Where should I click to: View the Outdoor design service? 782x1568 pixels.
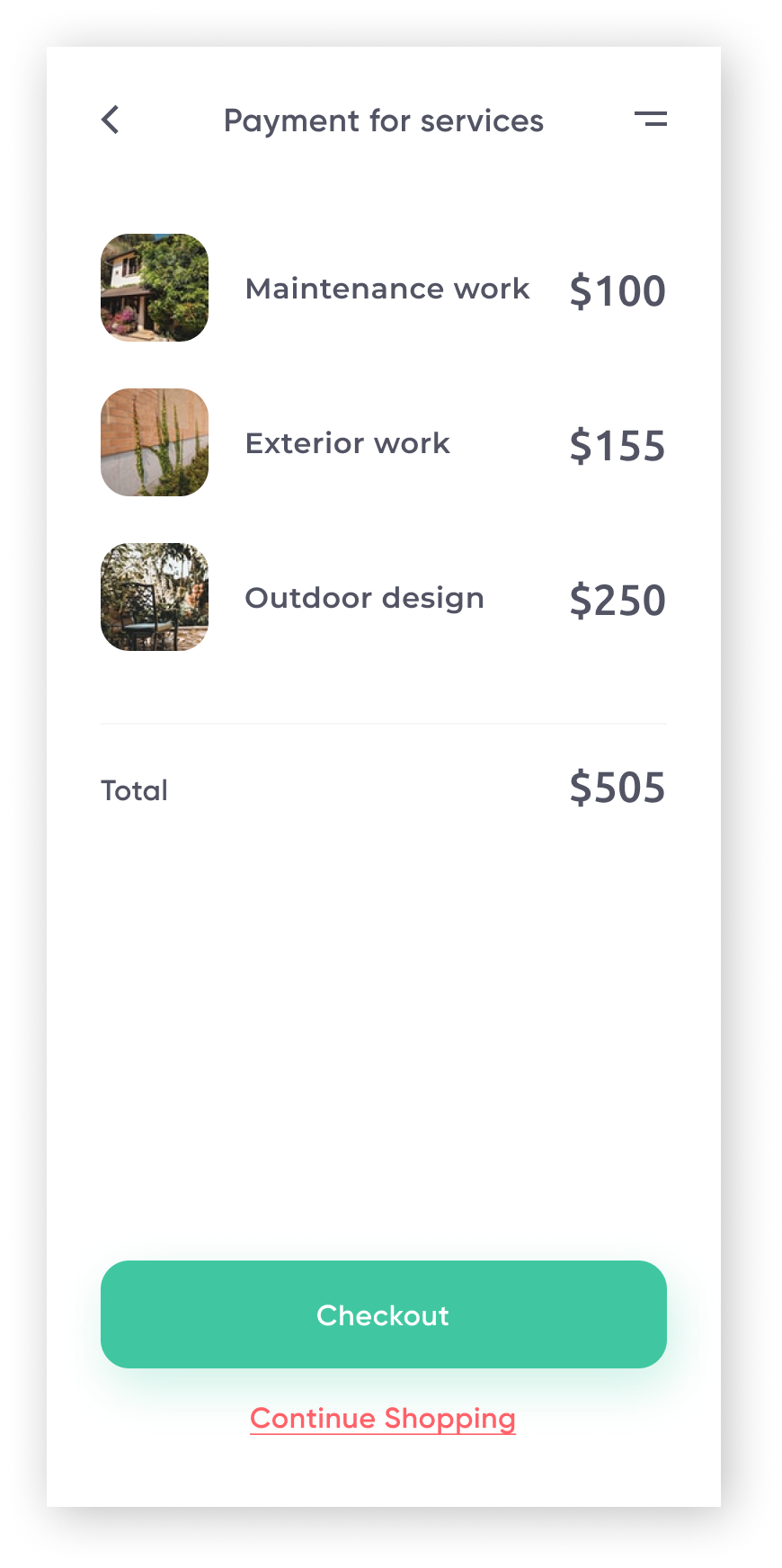(x=364, y=598)
